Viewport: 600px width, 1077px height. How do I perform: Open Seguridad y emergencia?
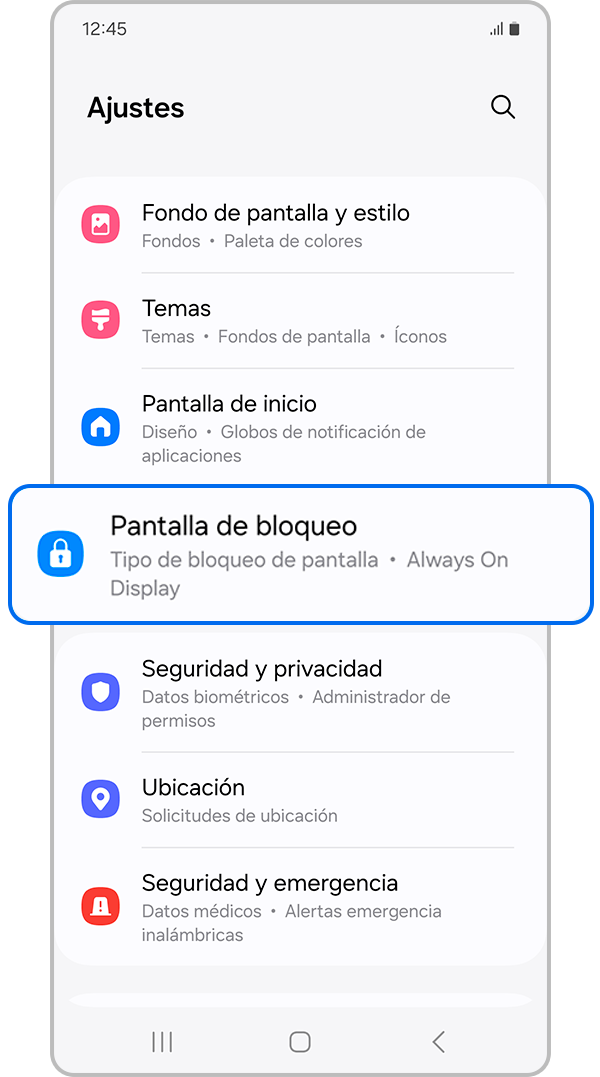tap(300, 908)
